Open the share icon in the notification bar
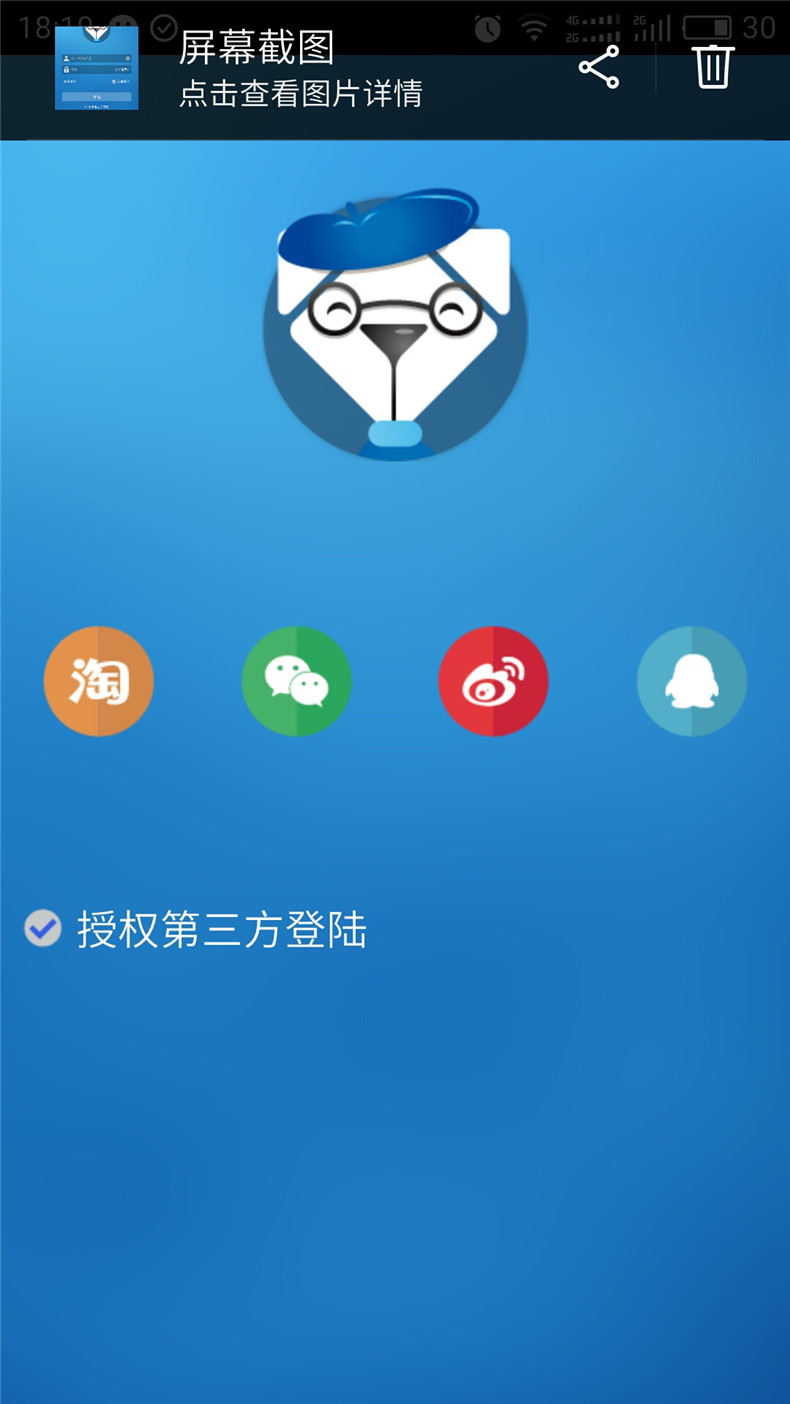Screen dimensions: 790x1404 [597, 68]
